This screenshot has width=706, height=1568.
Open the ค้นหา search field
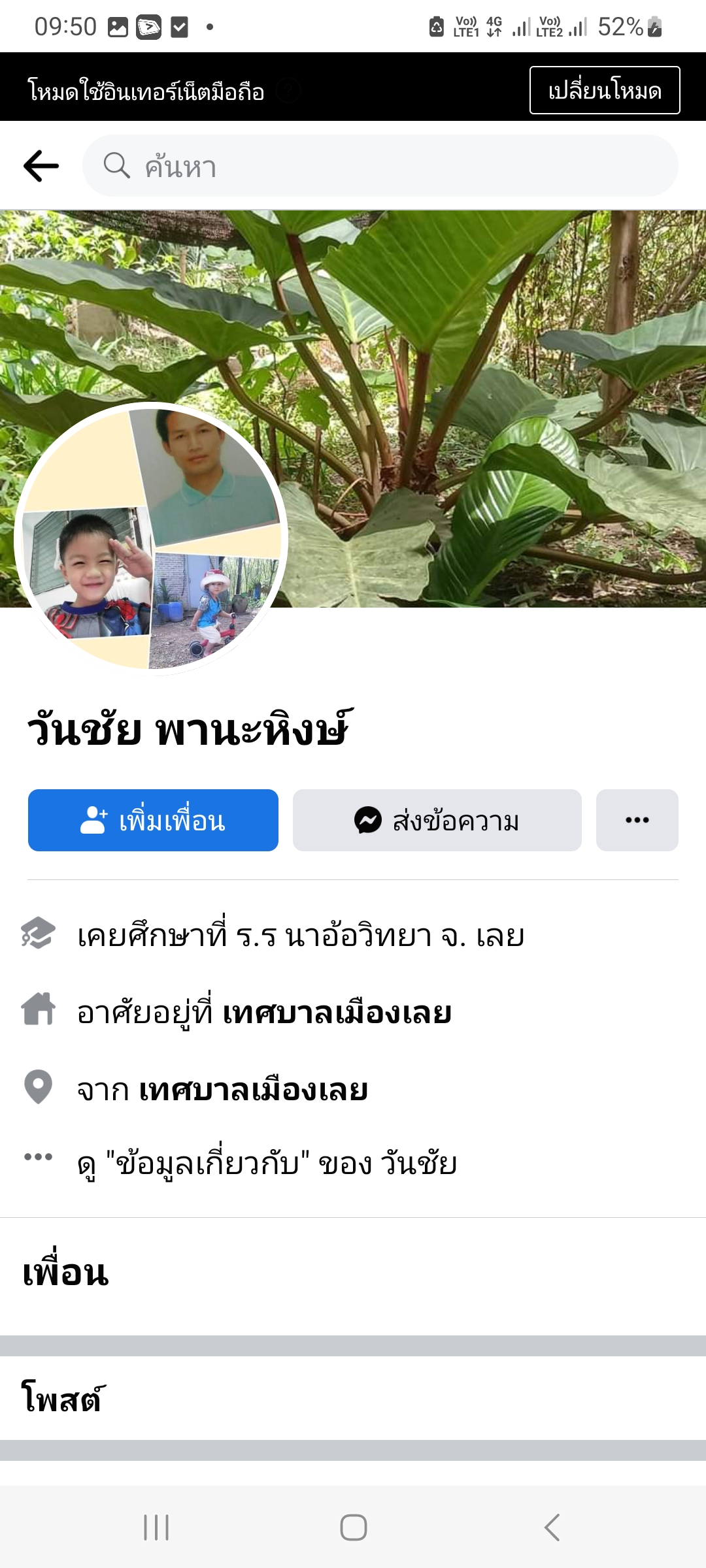point(379,166)
